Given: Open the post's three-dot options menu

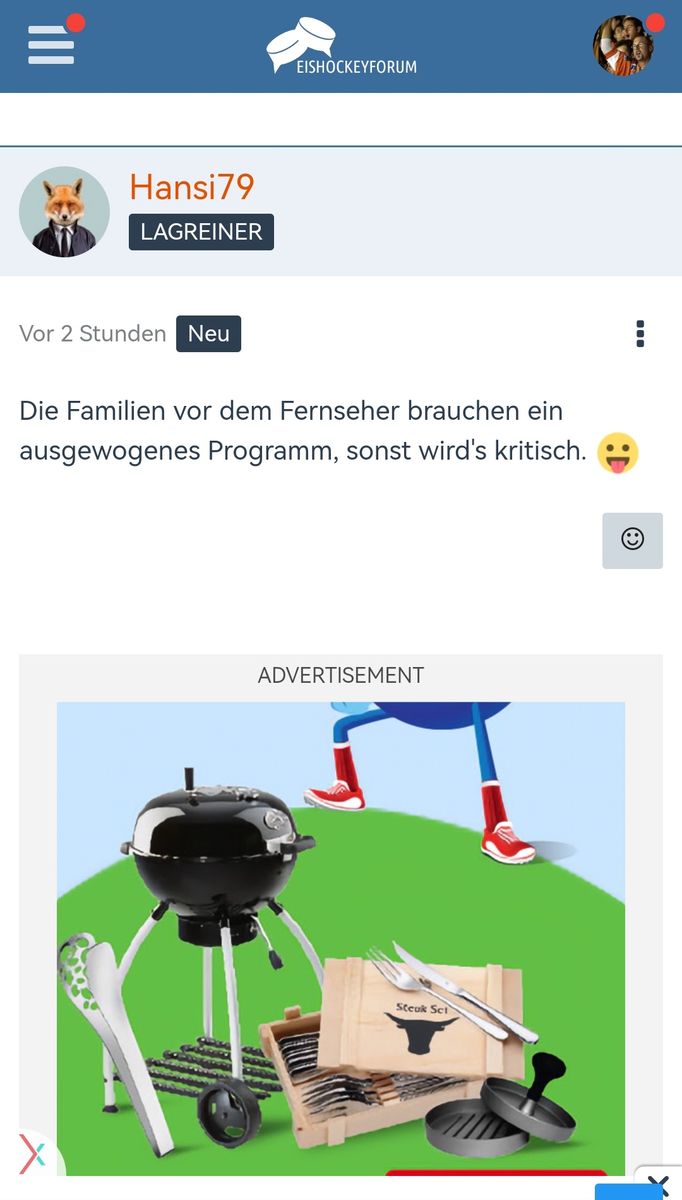Looking at the screenshot, I should pyautogui.click(x=640, y=333).
